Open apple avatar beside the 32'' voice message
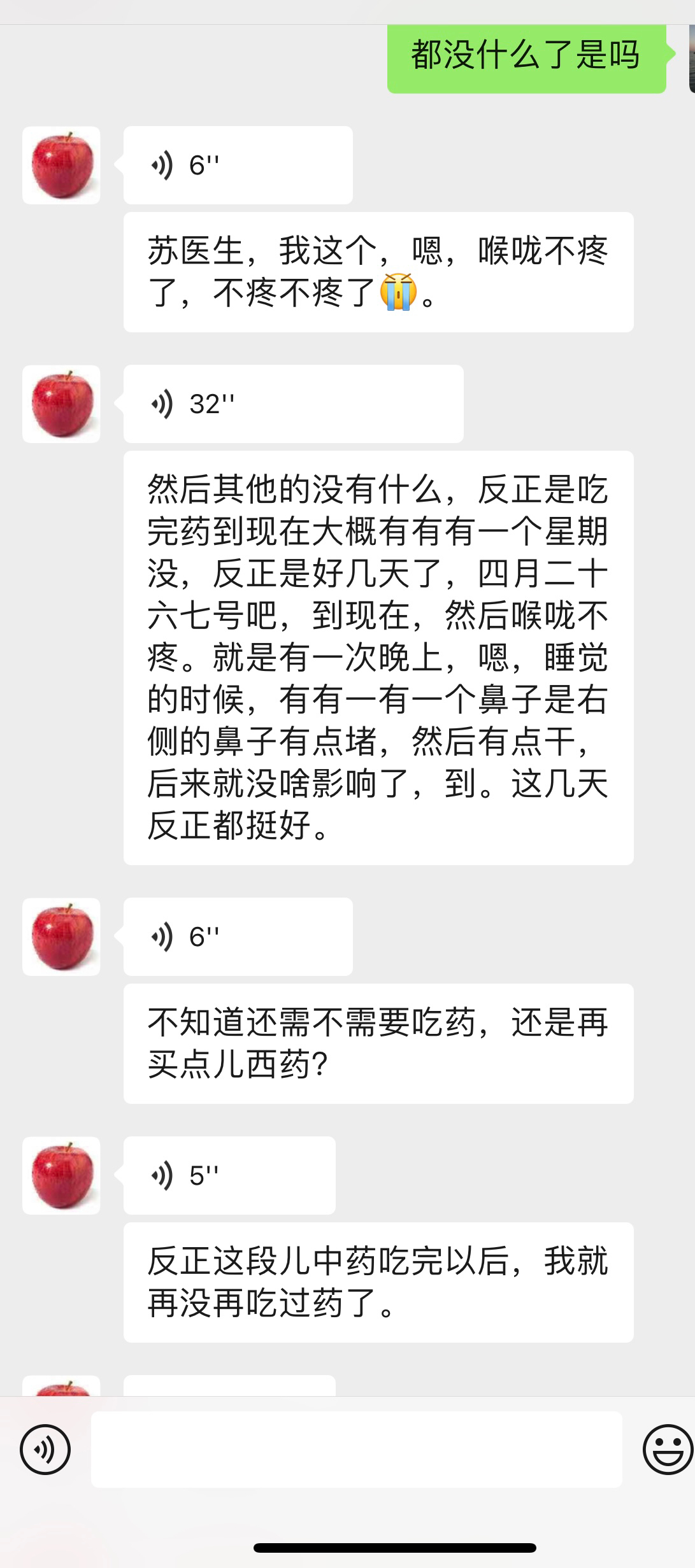The width and height of the screenshot is (695, 1568). coord(61,404)
